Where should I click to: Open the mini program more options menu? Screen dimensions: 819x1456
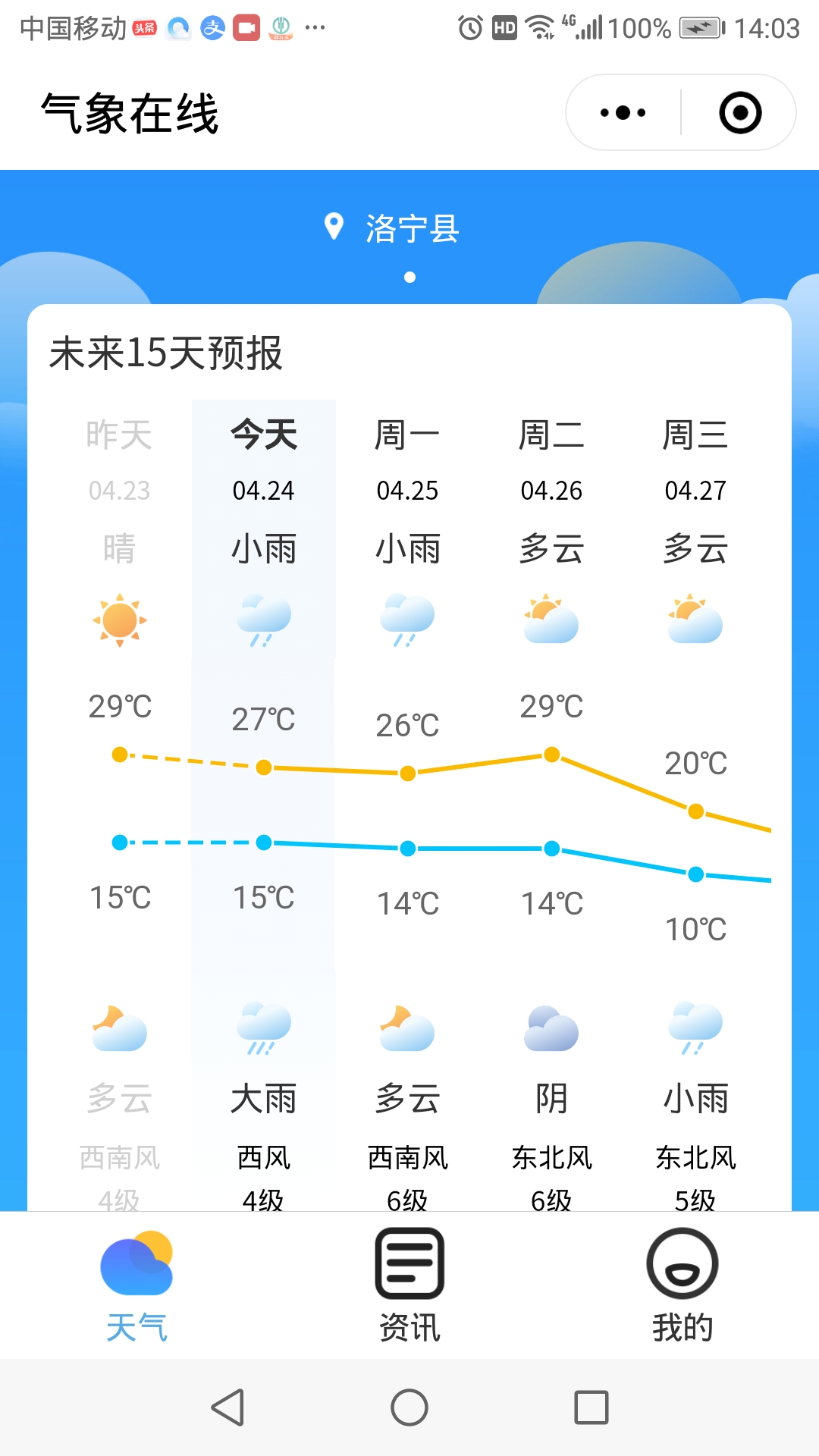(623, 113)
